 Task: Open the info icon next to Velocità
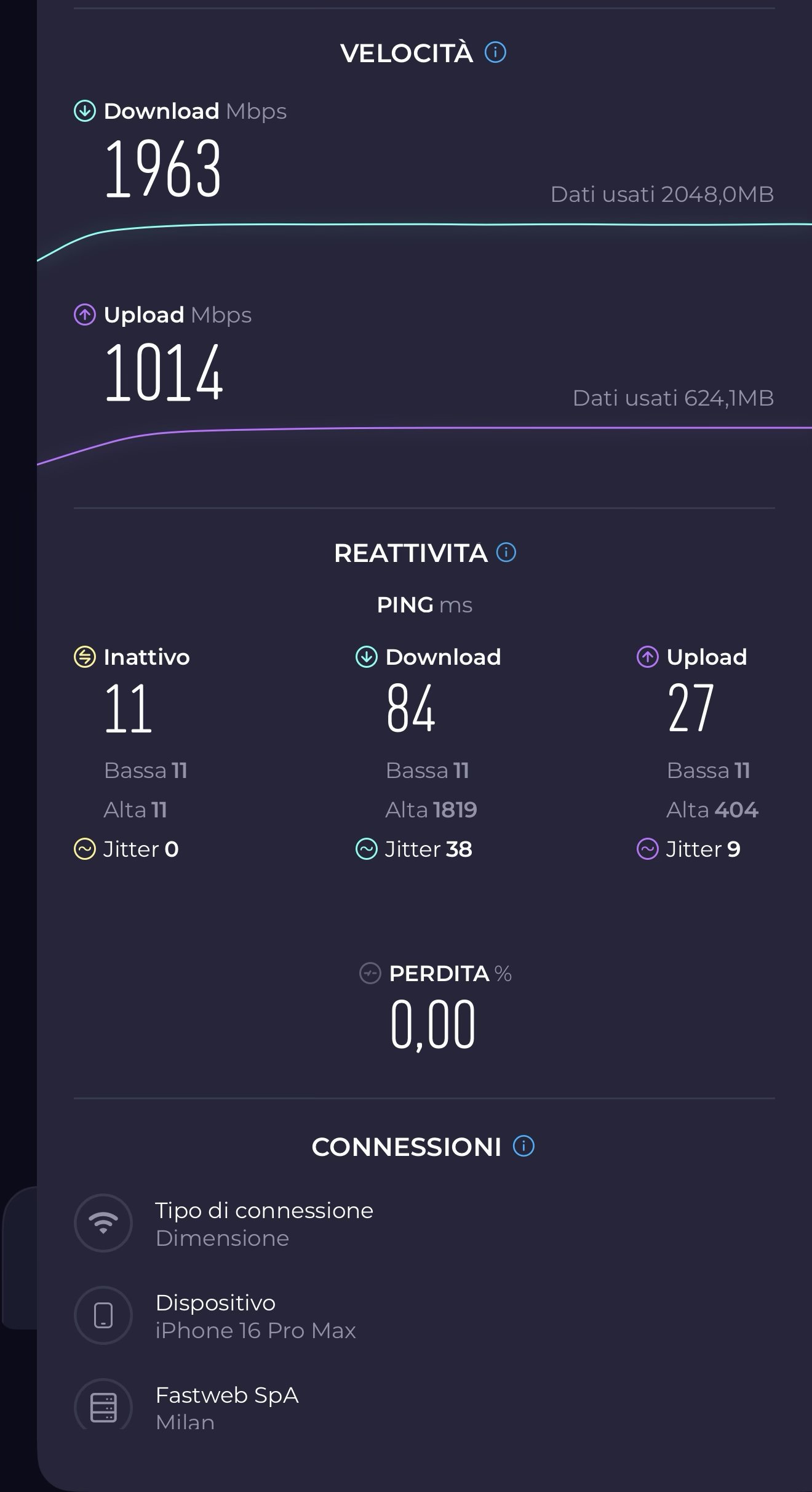[495, 52]
